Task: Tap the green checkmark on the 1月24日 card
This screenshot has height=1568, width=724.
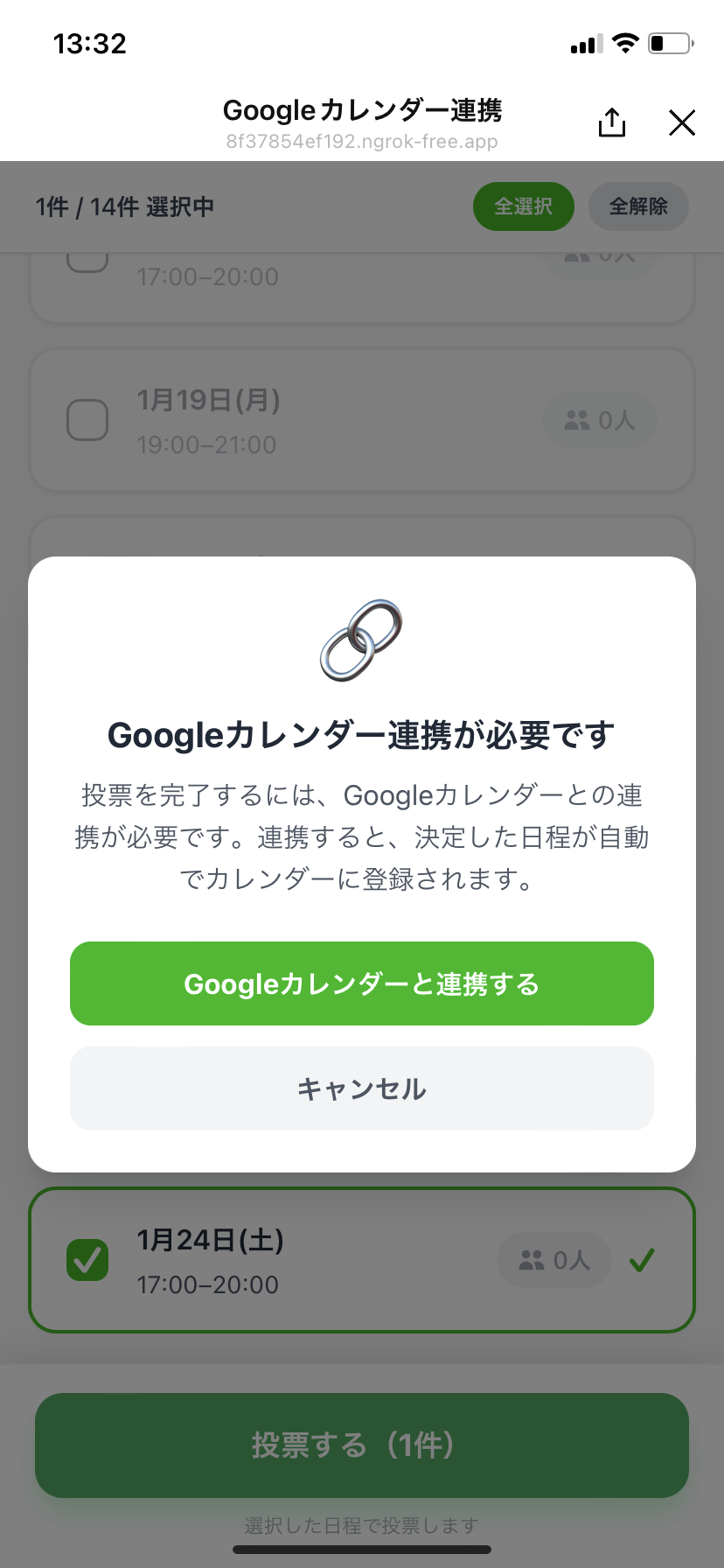Action: pyautogui.click(x=644, y=1260)
